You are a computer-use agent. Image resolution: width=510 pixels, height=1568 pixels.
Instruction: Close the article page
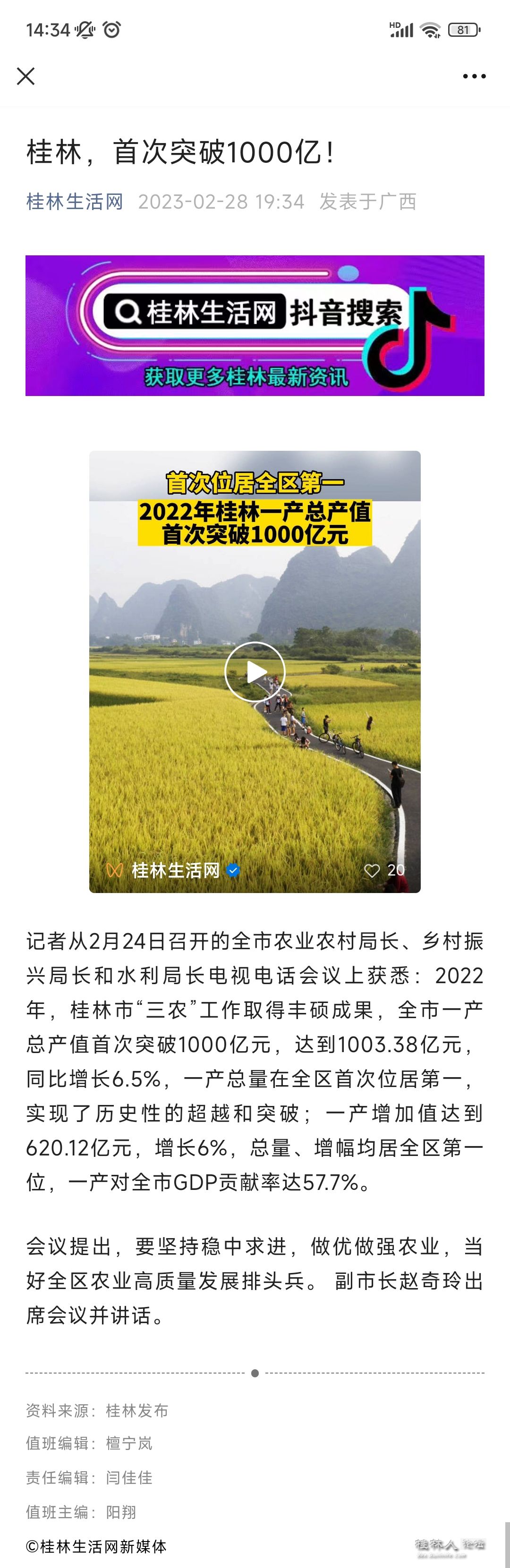(x=25, y=76)
